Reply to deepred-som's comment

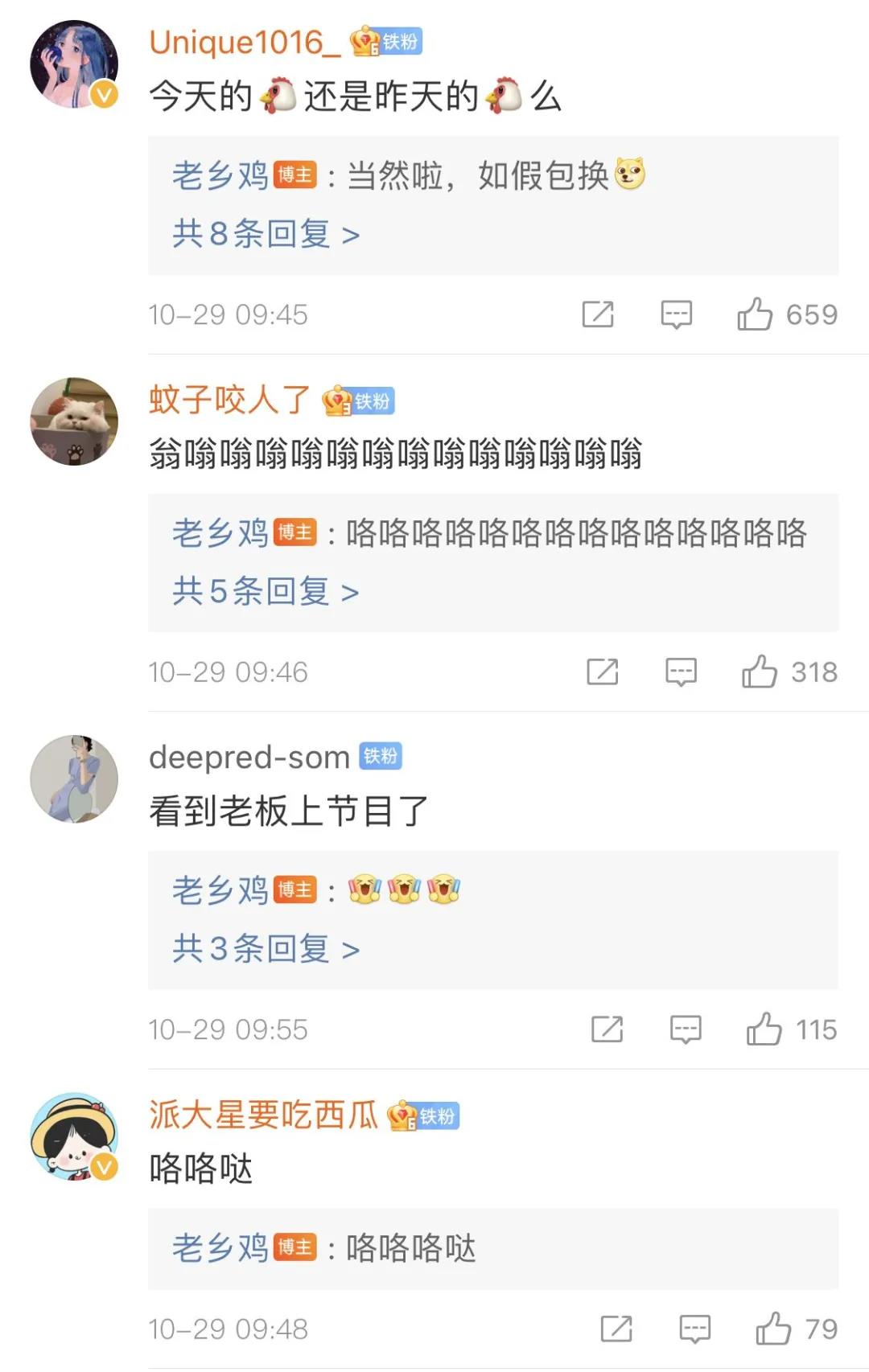(x=686, y=1029)
